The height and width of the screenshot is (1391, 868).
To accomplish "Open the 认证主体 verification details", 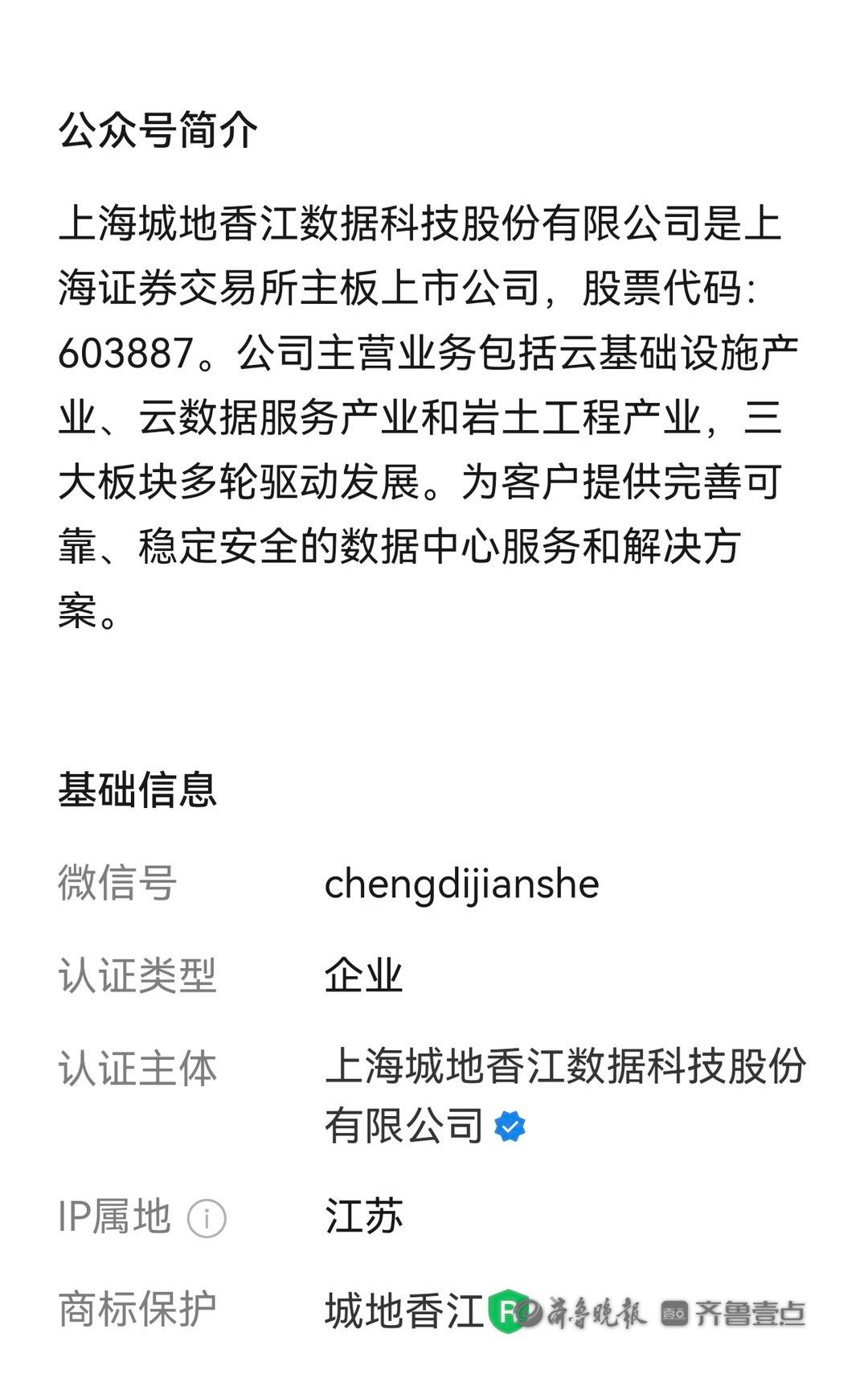I will coord(510,1126).
